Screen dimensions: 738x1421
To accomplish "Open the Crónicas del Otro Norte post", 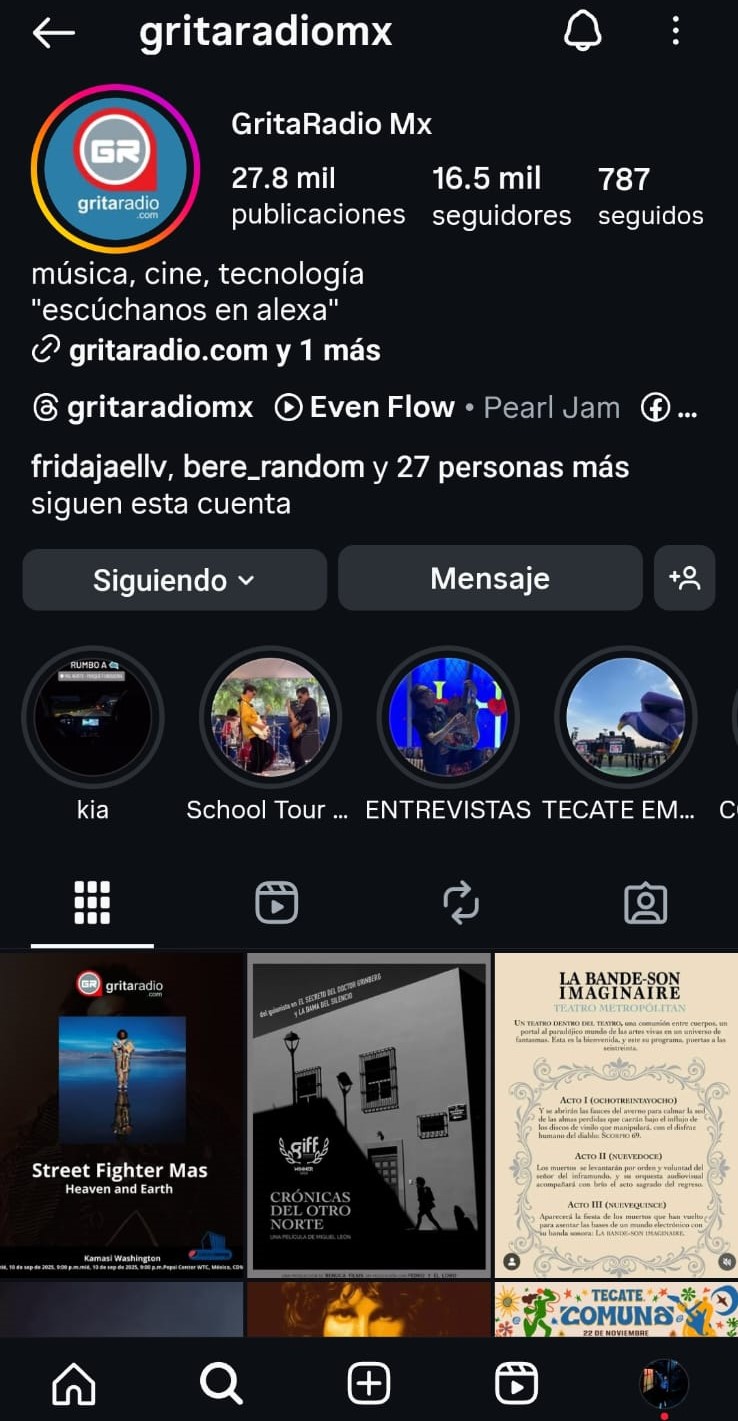I will [369, 1114].
